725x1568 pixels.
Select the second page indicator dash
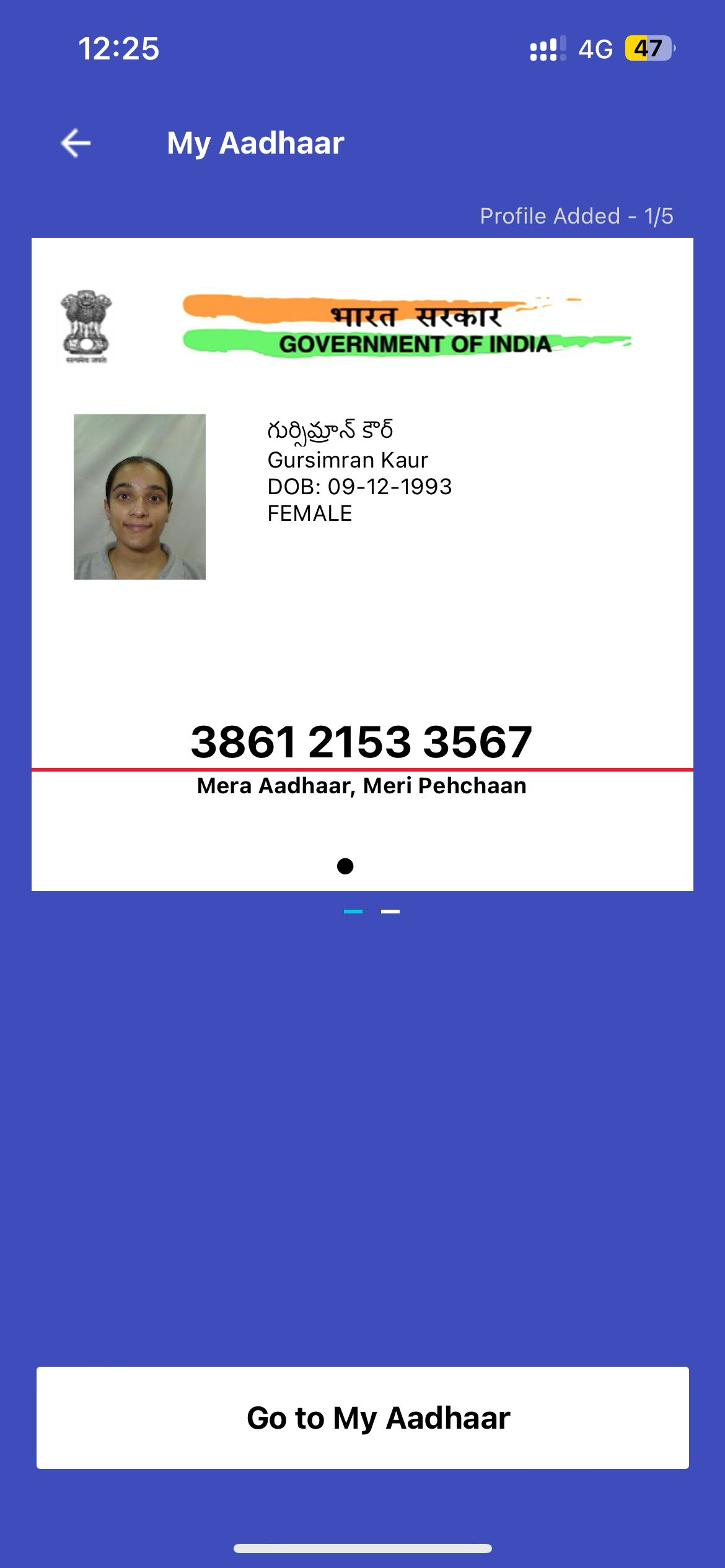[390, 912]
